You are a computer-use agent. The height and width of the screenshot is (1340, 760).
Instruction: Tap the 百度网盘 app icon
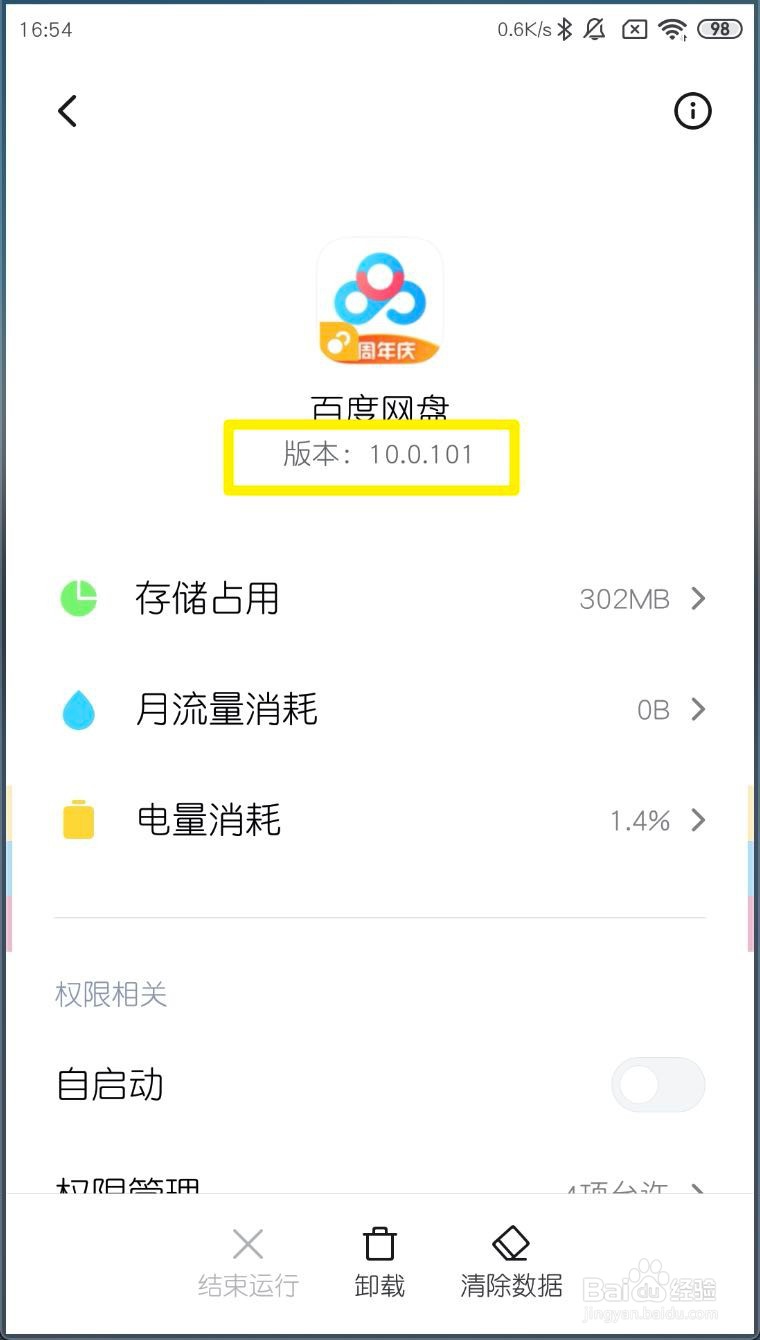pyautogui.click(x=380, y=300)
